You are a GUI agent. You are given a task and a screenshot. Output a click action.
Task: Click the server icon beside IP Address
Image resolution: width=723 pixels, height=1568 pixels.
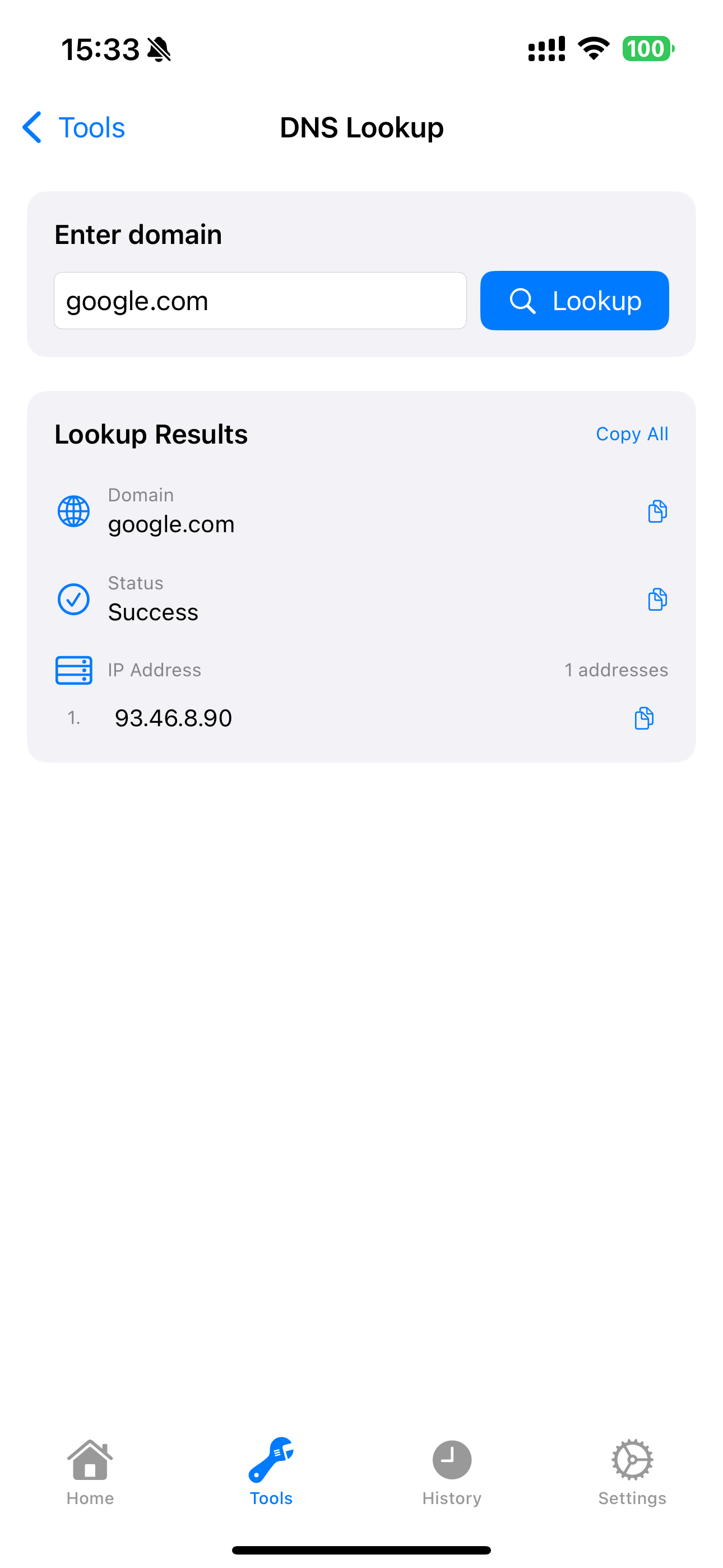(73, 670)
